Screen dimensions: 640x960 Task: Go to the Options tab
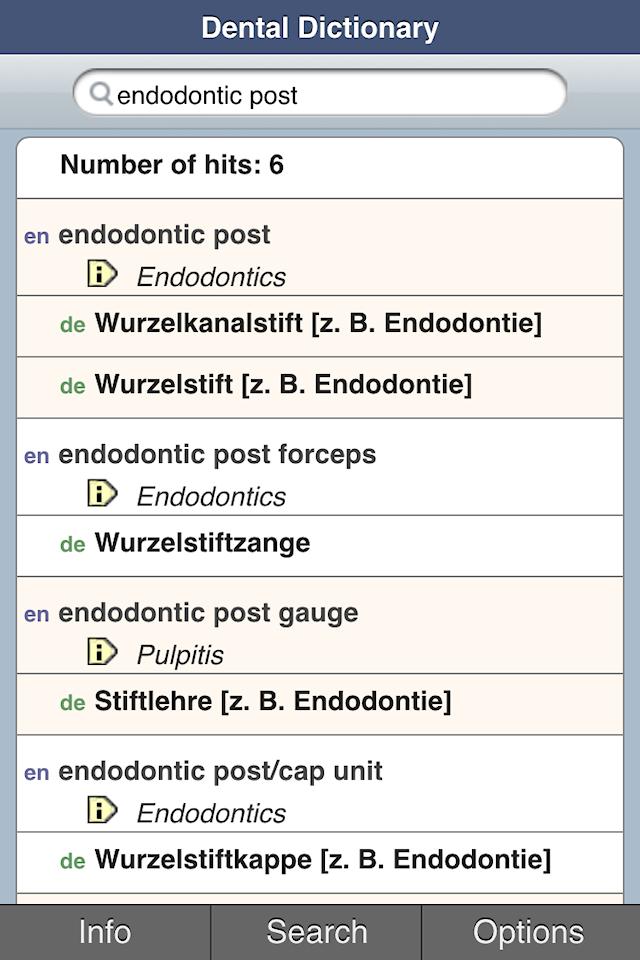pos(528,932)
